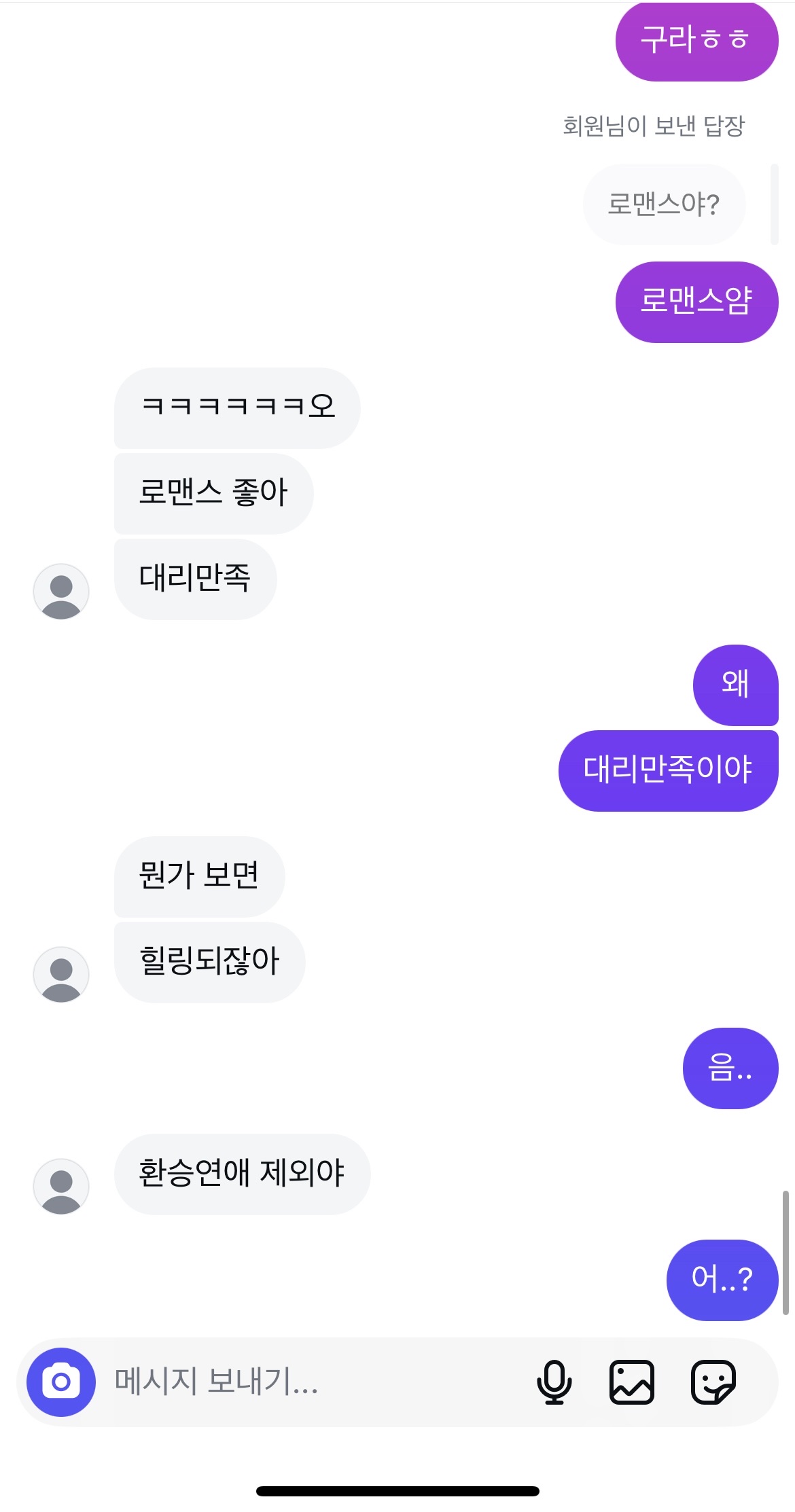Focus the 메시지 보내기 text field
The image size is (795, 1512).
306,1382
